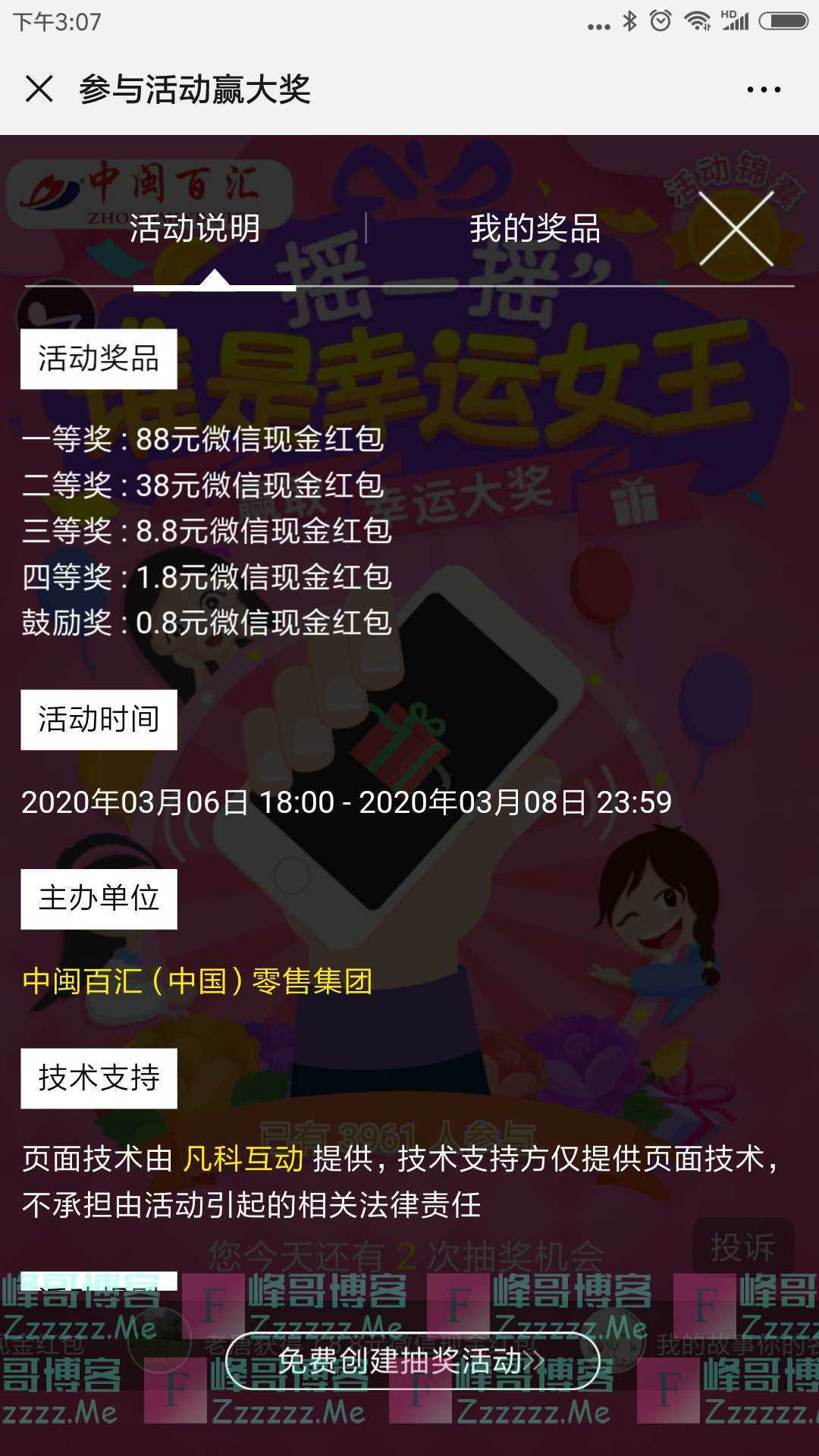Tap 免费创建抽奖活动 button
The image size is (819, 1456).
pos(412,1361)
